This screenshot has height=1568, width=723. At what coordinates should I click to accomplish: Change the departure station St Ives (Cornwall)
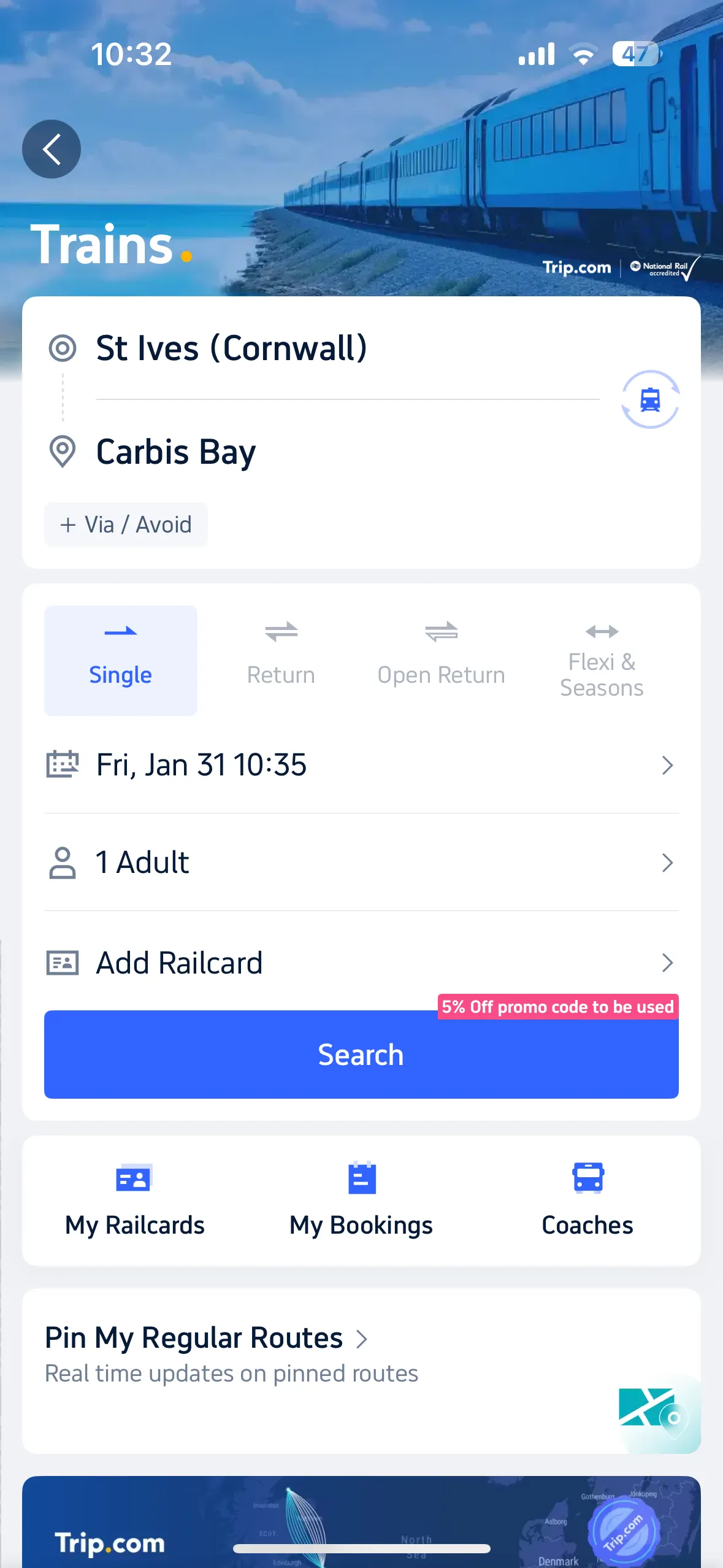[231, 348]
